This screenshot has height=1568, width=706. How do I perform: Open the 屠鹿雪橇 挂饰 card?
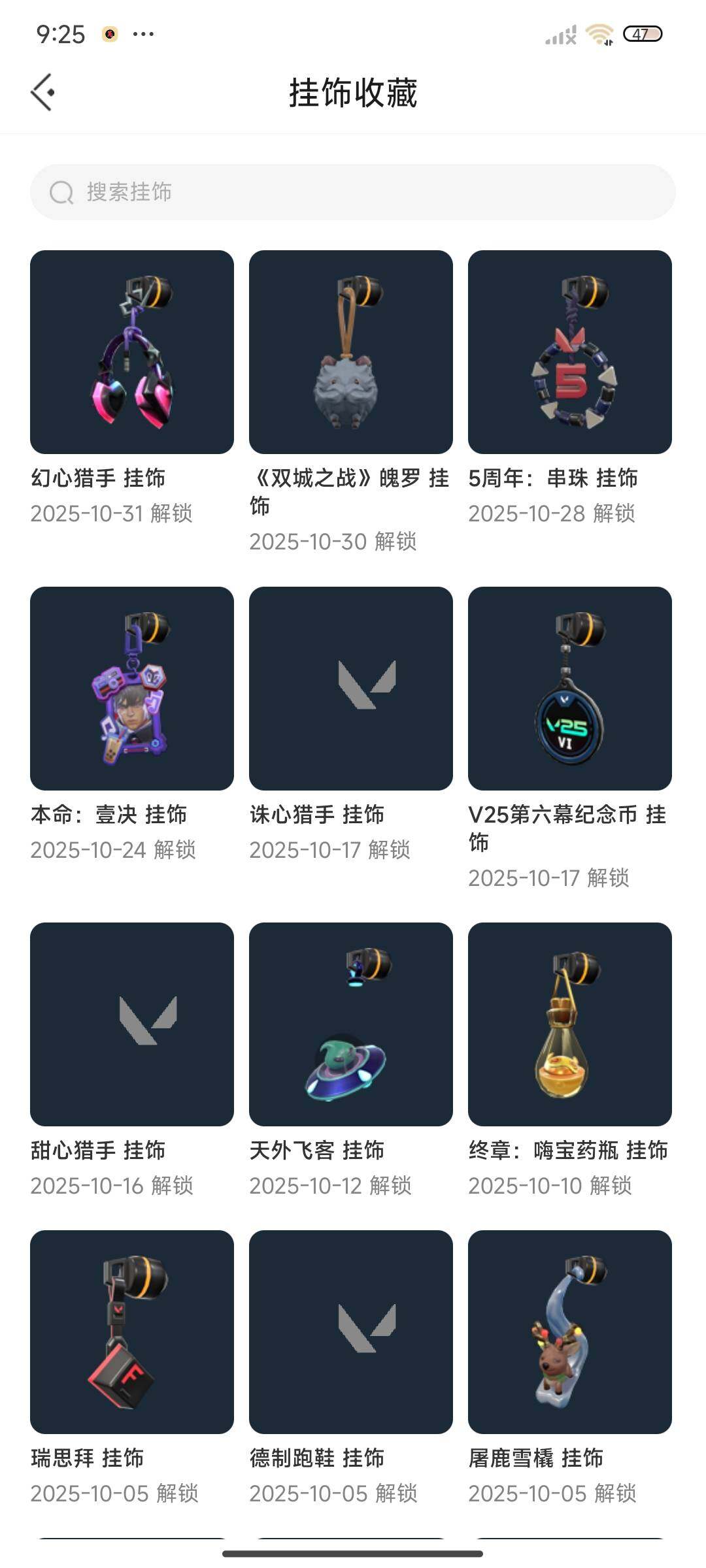pos(570,1332)
